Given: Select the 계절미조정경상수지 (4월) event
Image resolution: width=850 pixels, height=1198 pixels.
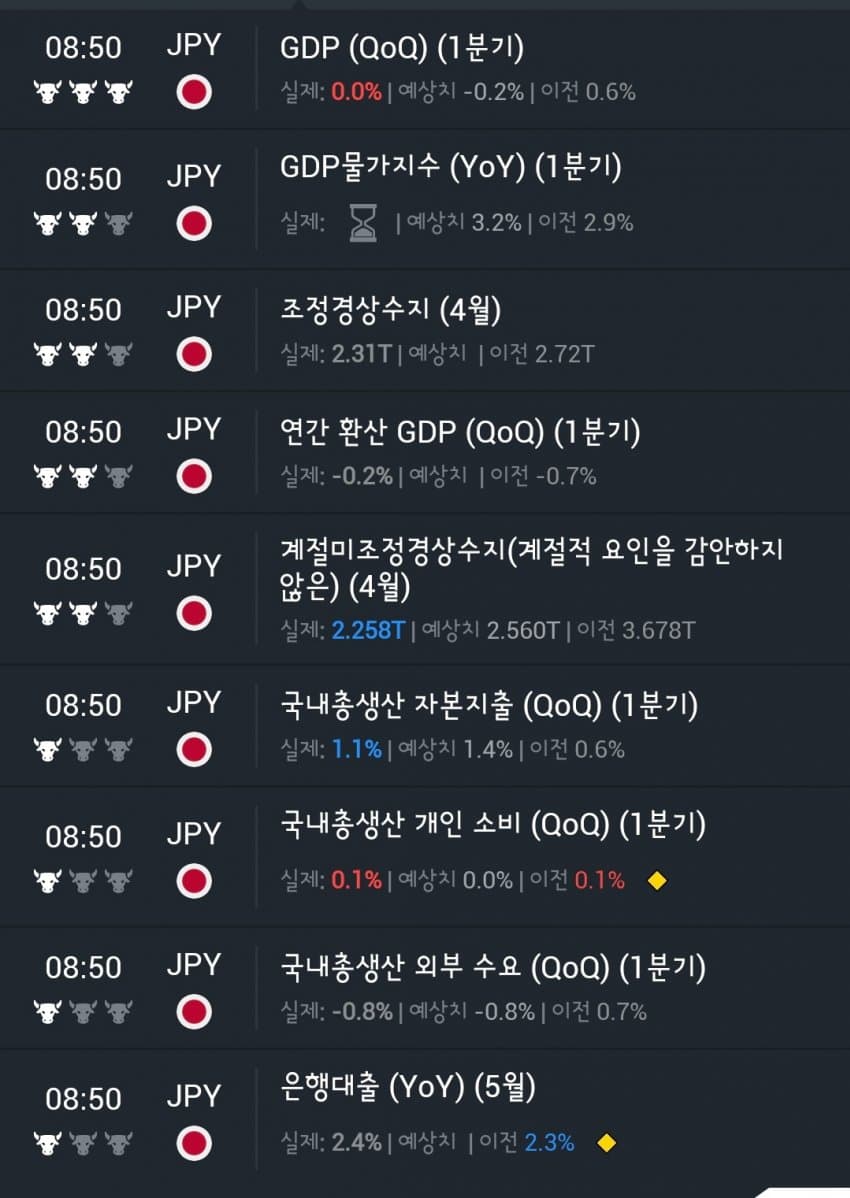Looking at the screenshot, I should pyautogui.click(x=531, y=565).
